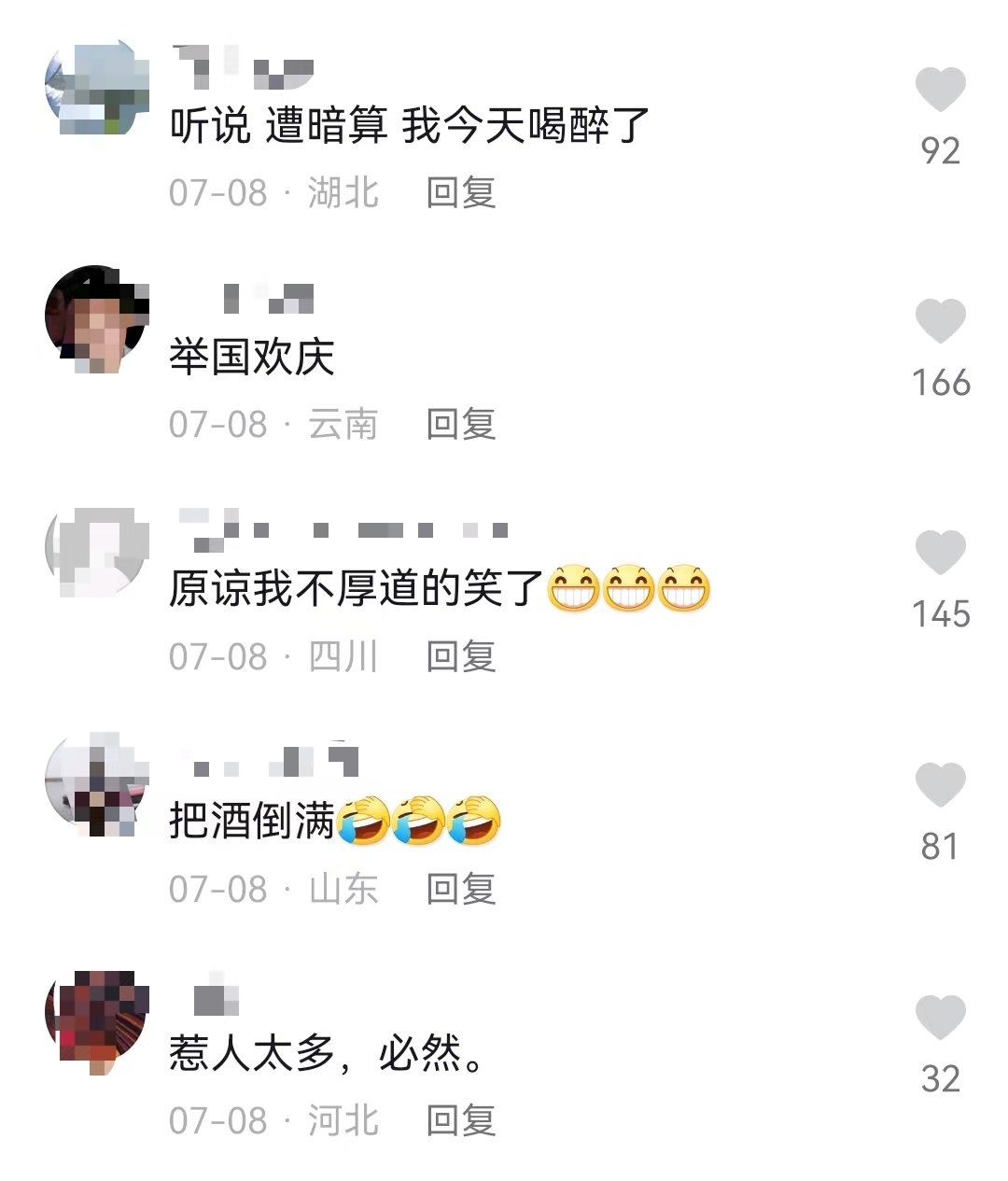Click the first grinning emoji in the Sichuan comment
This screenshot has width=1008, height=1181.
[573, 585]
